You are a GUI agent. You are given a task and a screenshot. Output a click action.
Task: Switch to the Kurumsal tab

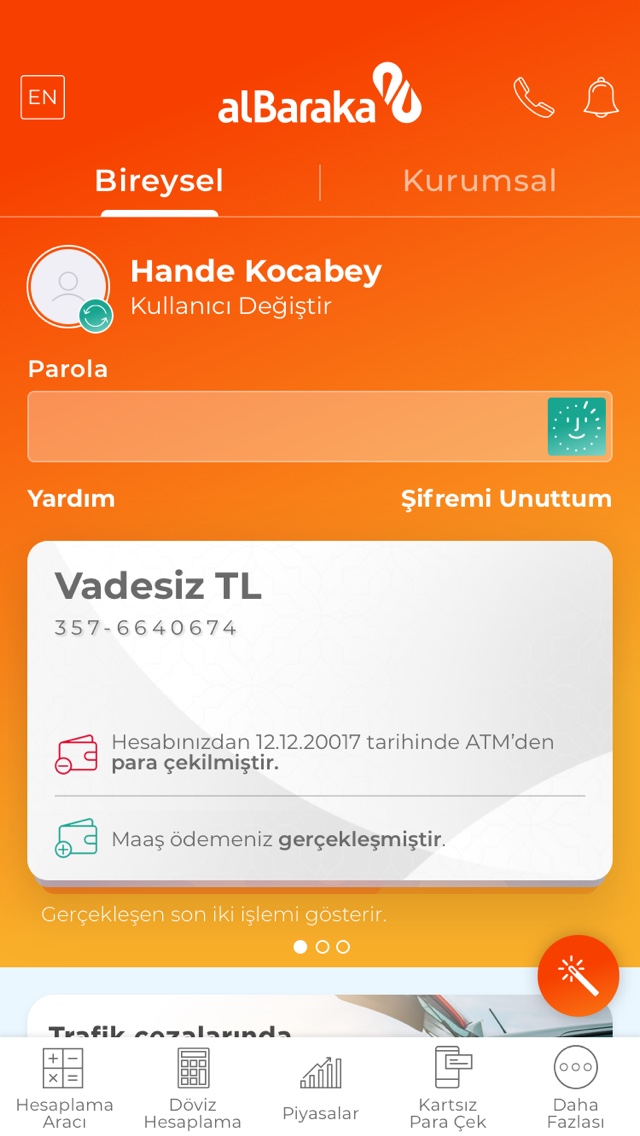click(479, 181)
